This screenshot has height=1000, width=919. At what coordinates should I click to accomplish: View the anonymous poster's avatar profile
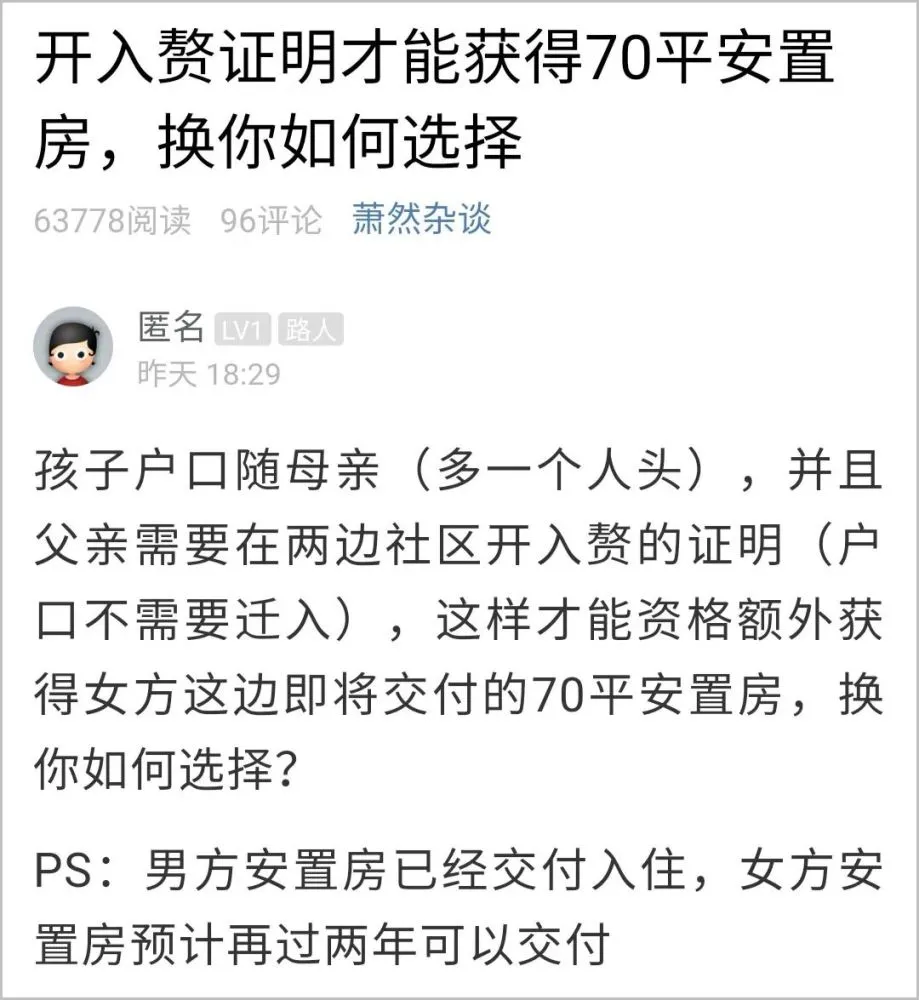[x=73, y=346]
